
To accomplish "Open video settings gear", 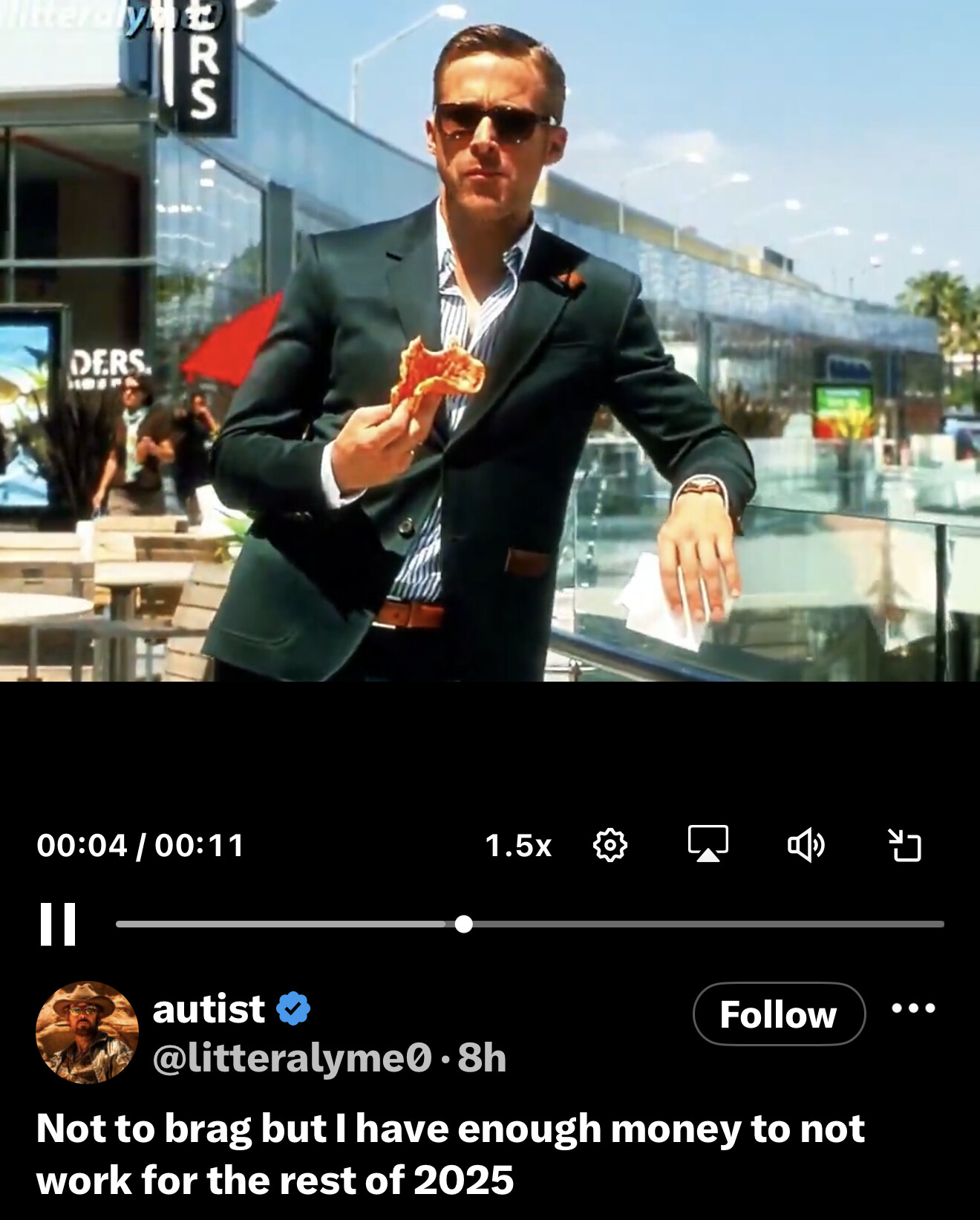I will click(610, 845).
